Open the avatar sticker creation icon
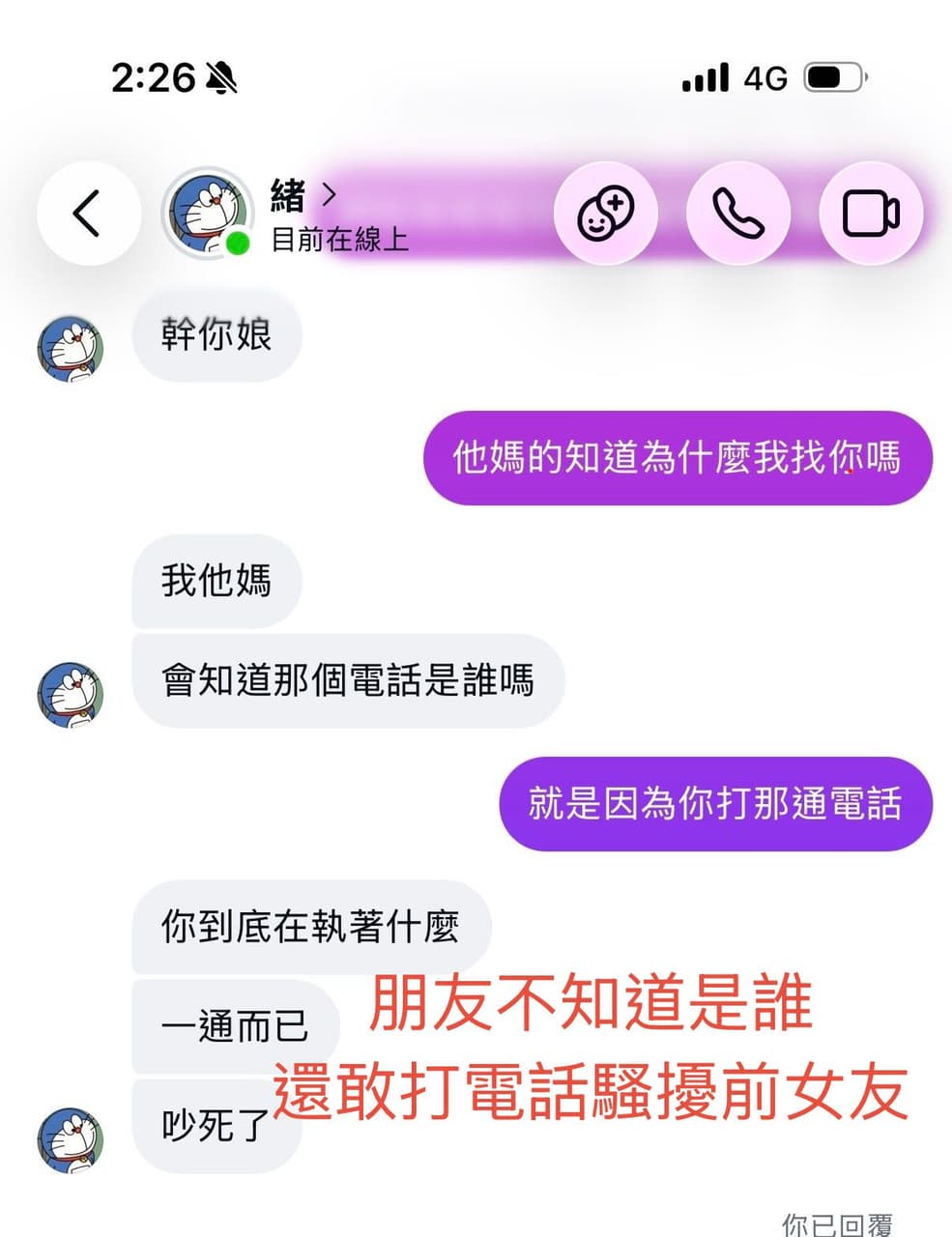Image resolution: width=952 pixels, height=1237 pixels. [x=605, y=214]
